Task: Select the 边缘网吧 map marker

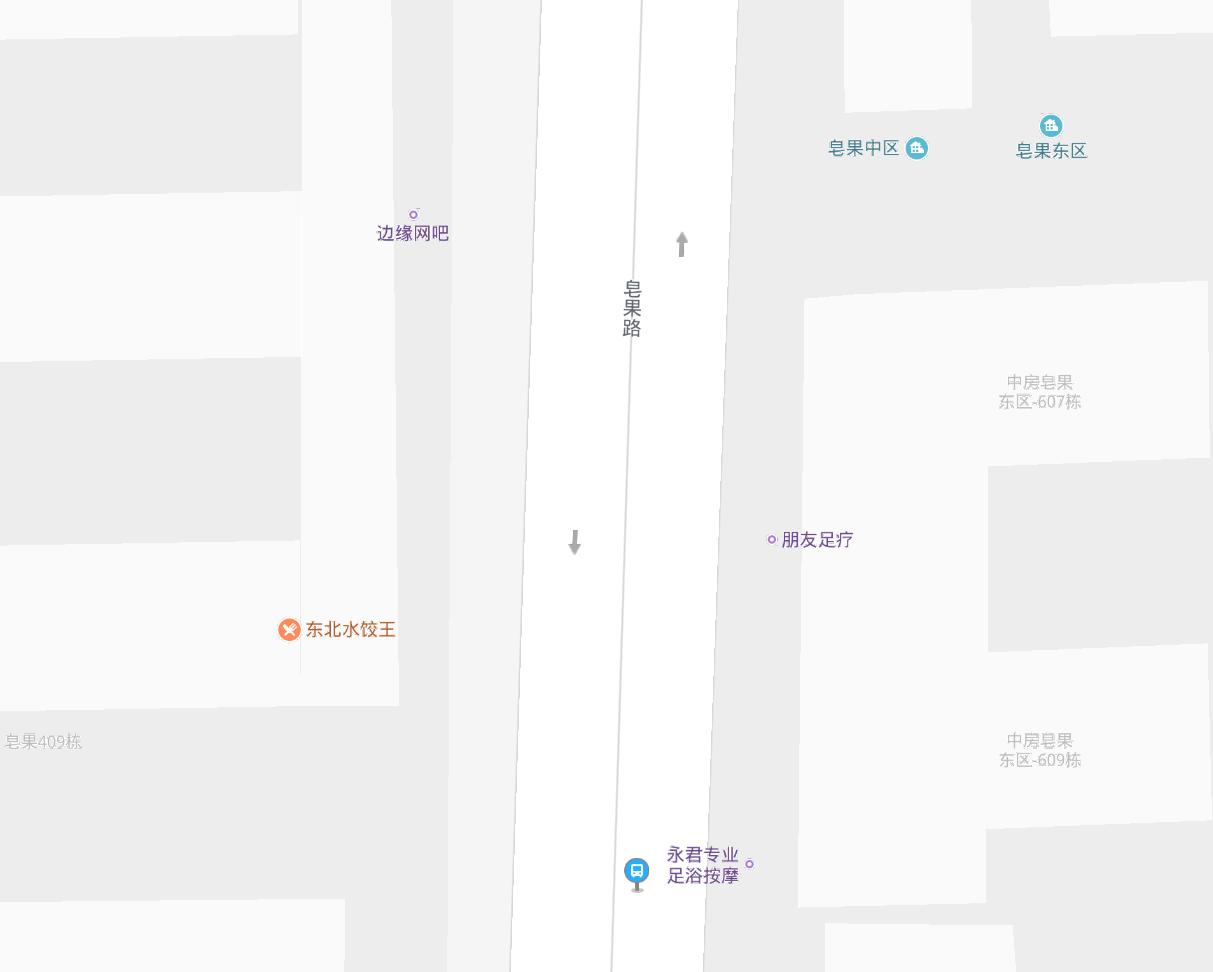Action: point(413,214)
